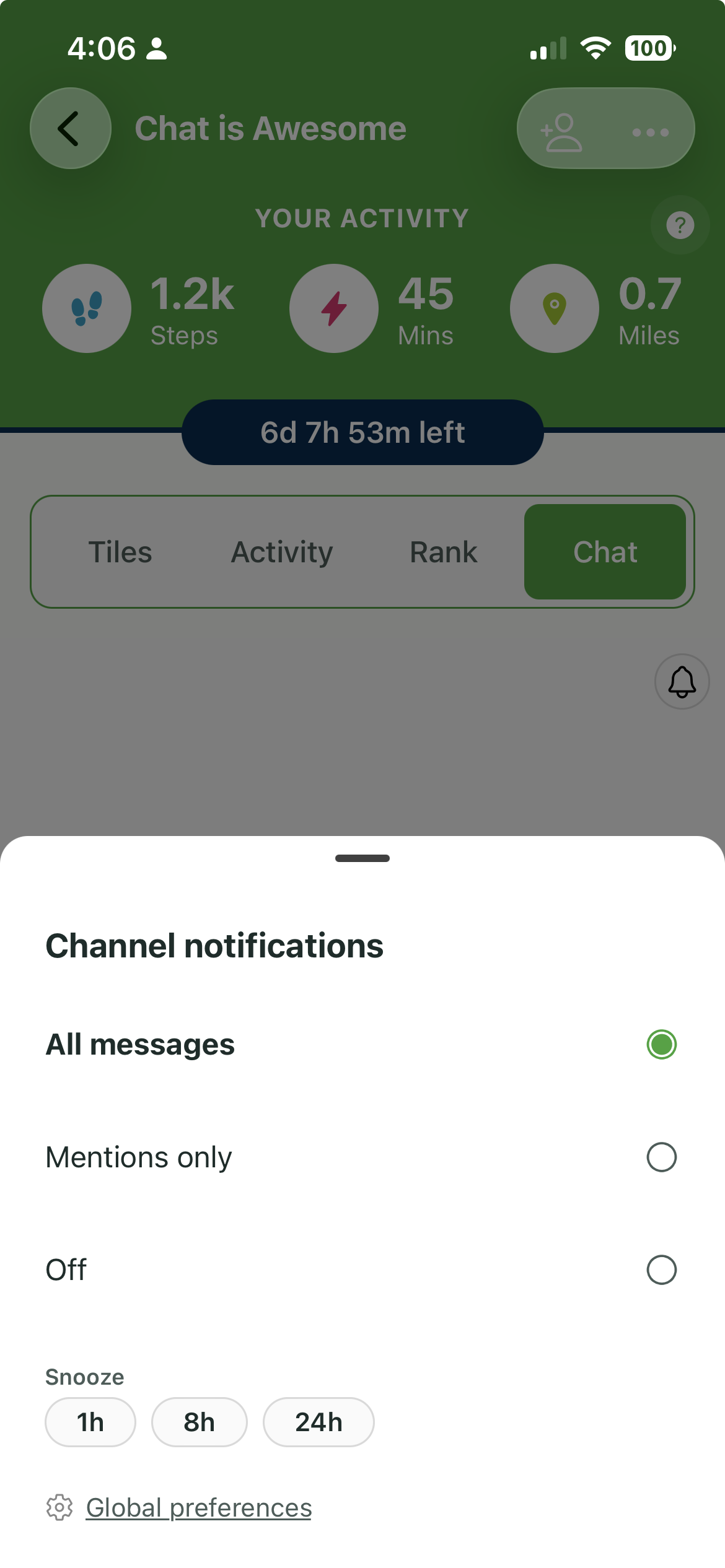This screenshot has width=725, height=1568.
Task: Open the activity help question mark
Action: pos(680,225)
